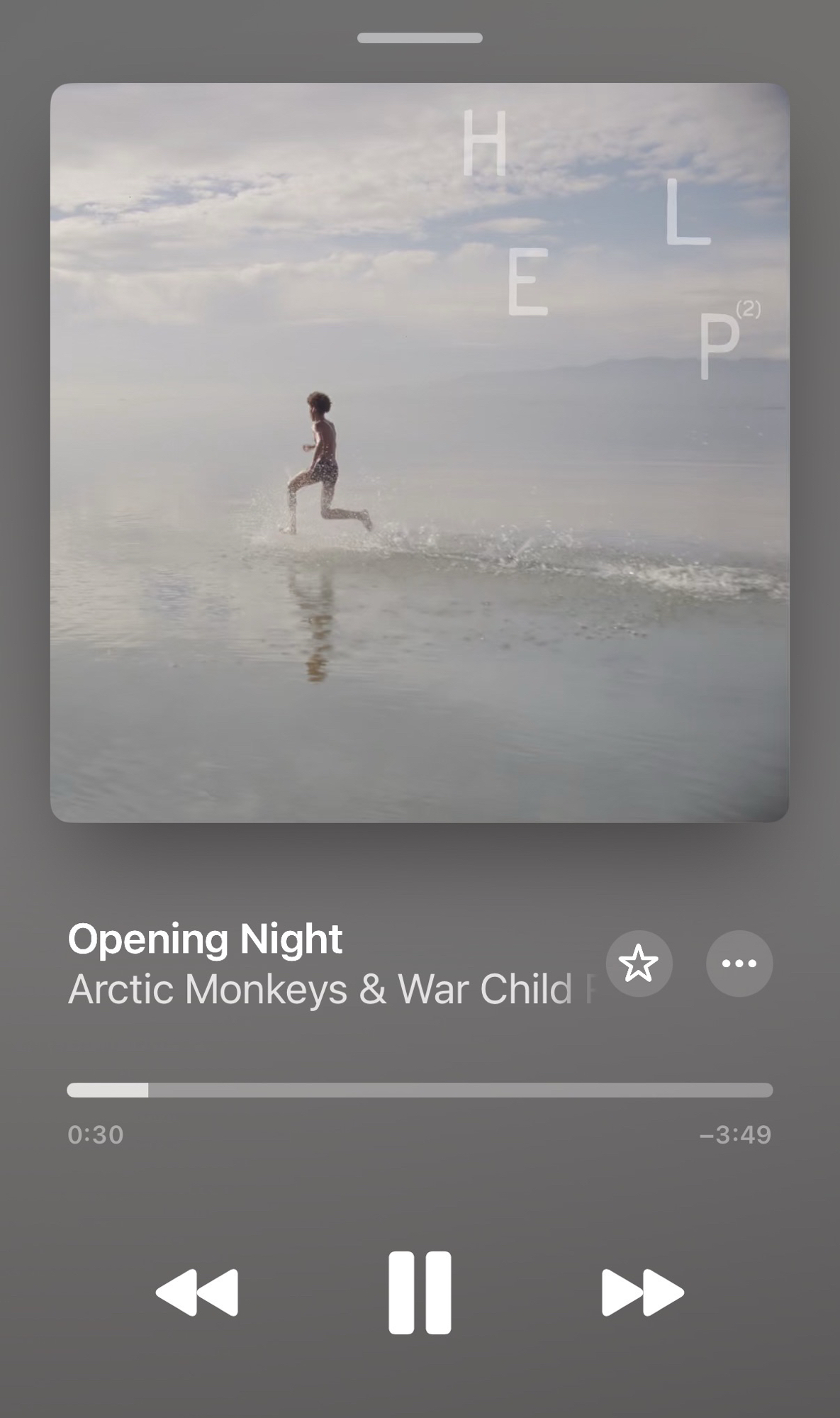Tap the grabber handle above the artwork

pos(420,38)
